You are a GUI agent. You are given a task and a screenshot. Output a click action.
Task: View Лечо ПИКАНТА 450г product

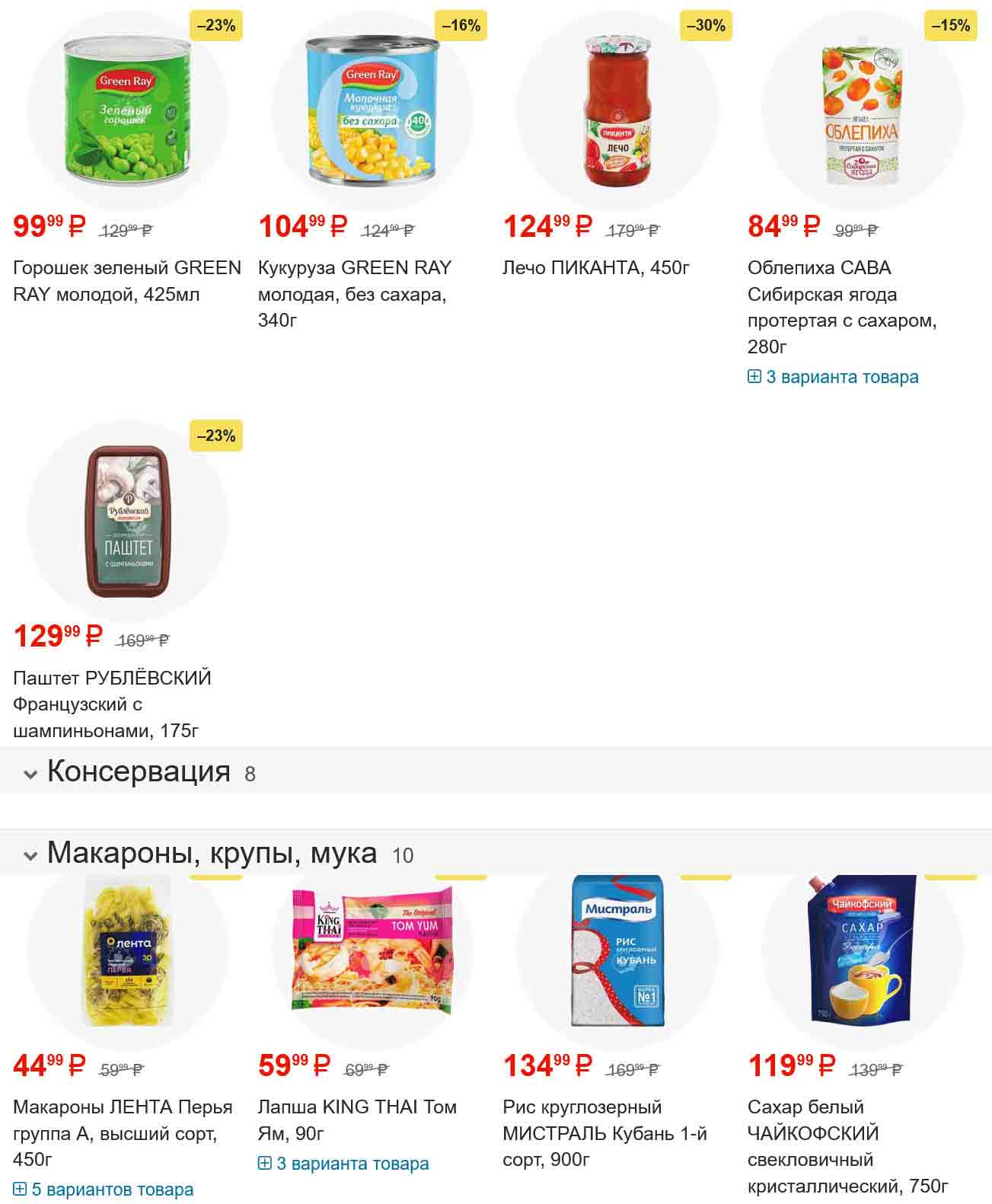(x=595, y=268)
